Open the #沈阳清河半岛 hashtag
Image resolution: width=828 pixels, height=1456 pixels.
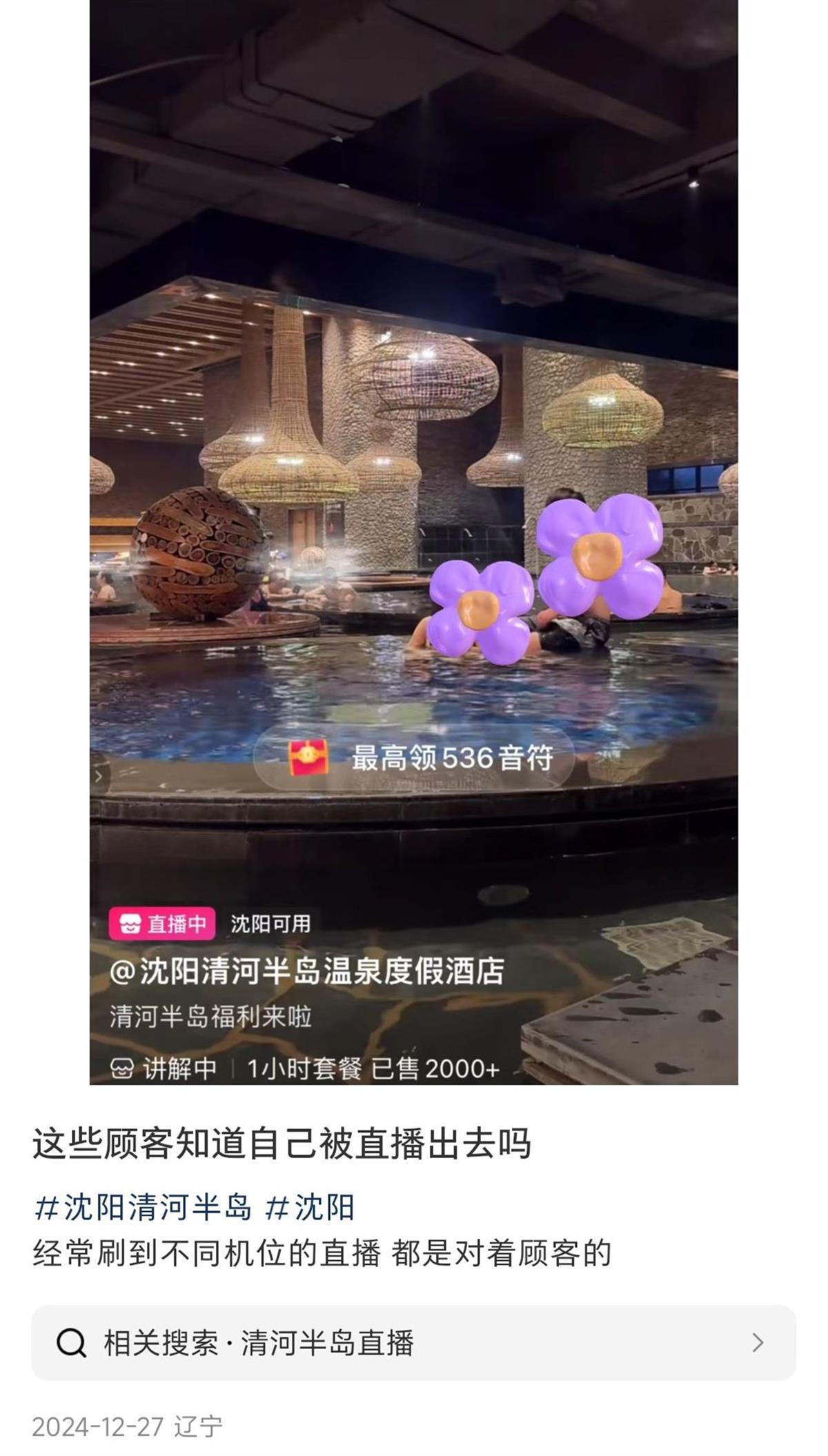click(x=144, y=1208)
